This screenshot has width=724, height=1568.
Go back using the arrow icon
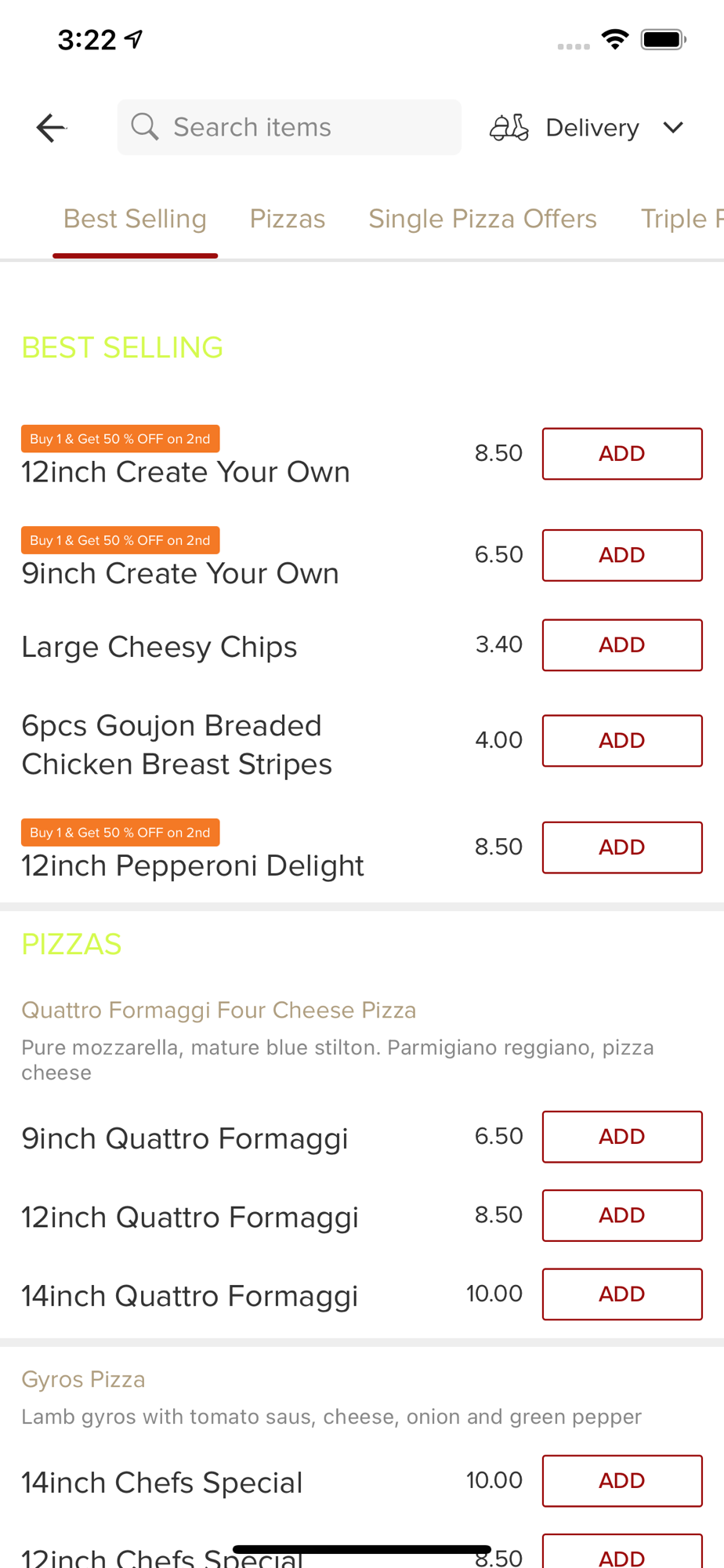point(52,128)
